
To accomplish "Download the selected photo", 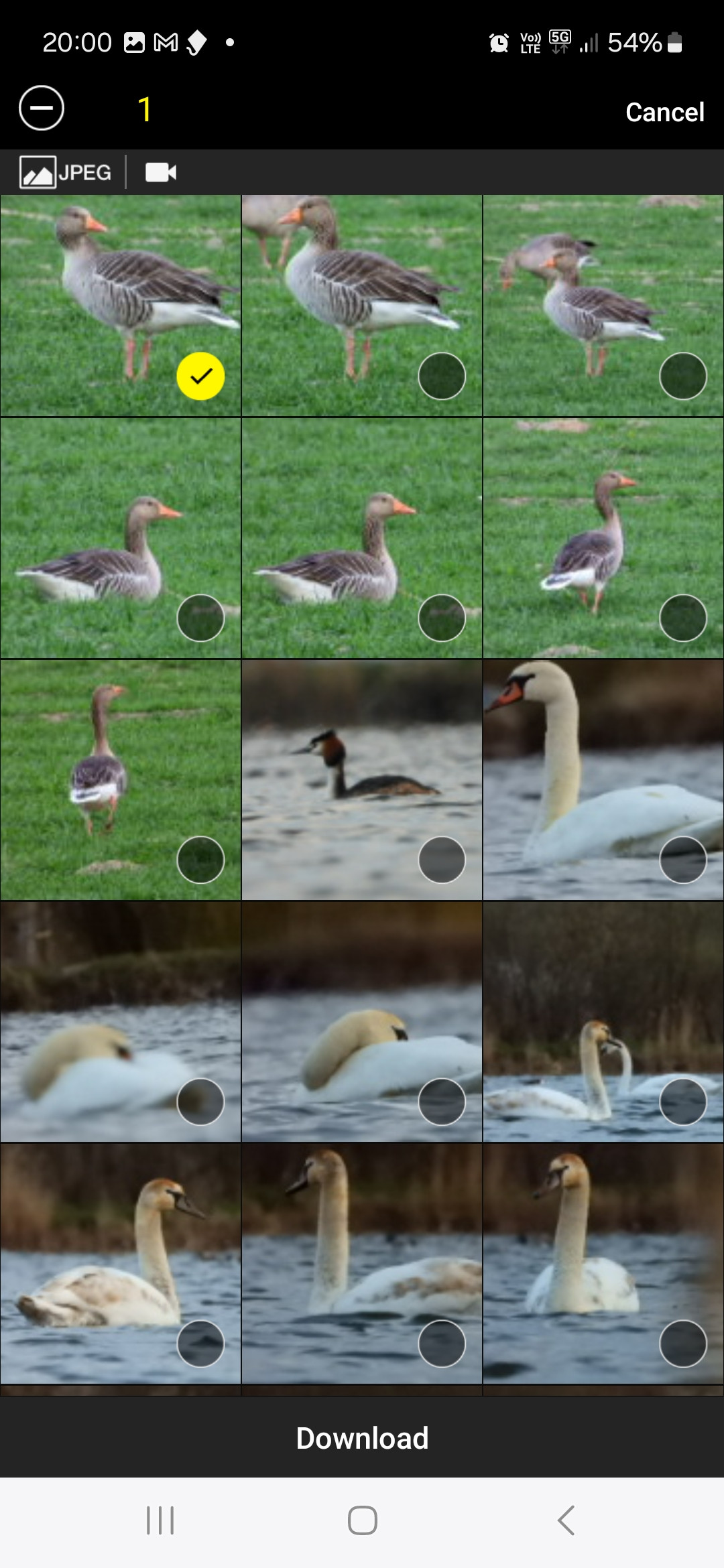I will click(362, 1437).
